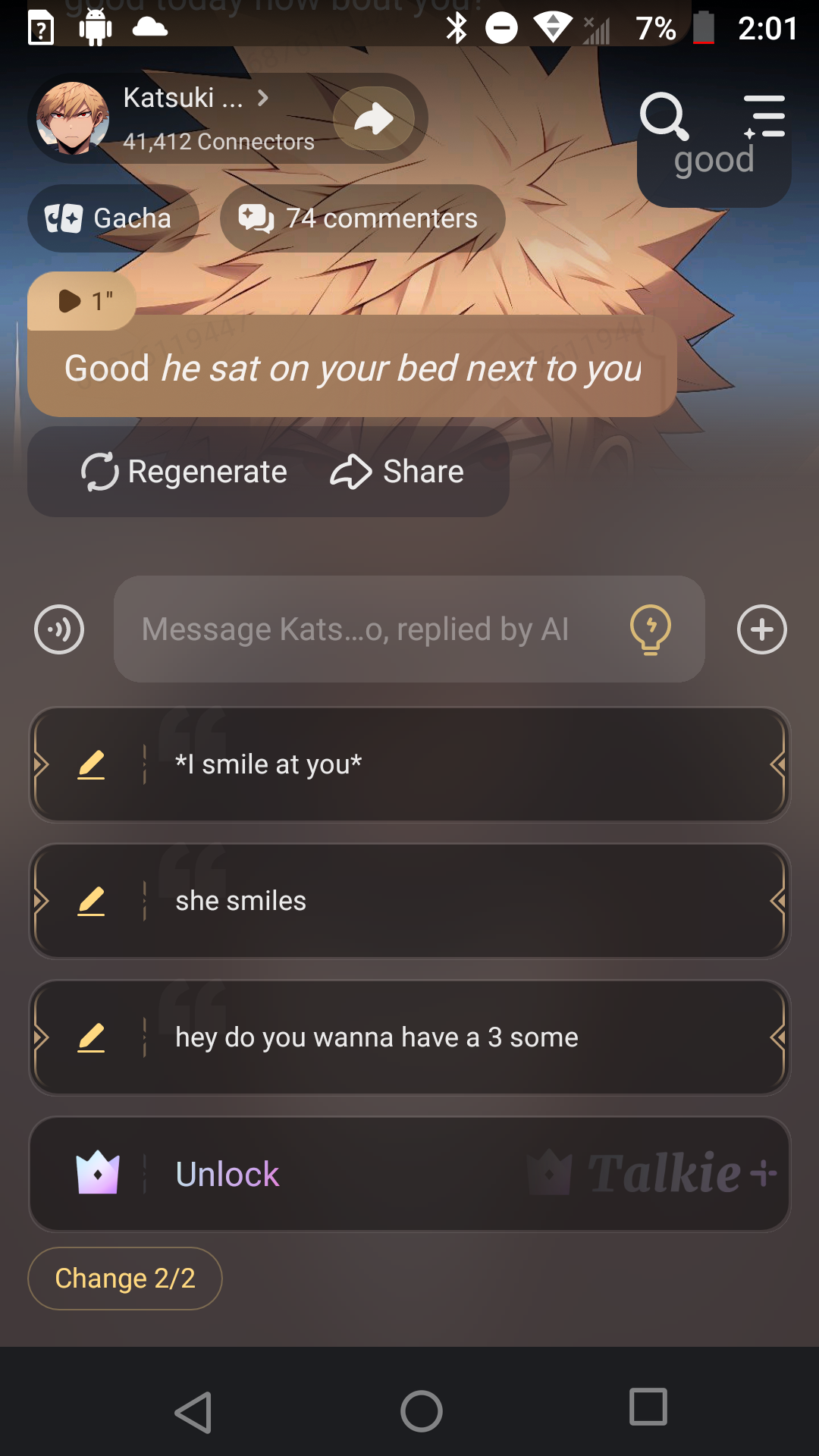819x1456 pixels.
Task: Open the plus attachment menu
Action: point(761,629)
